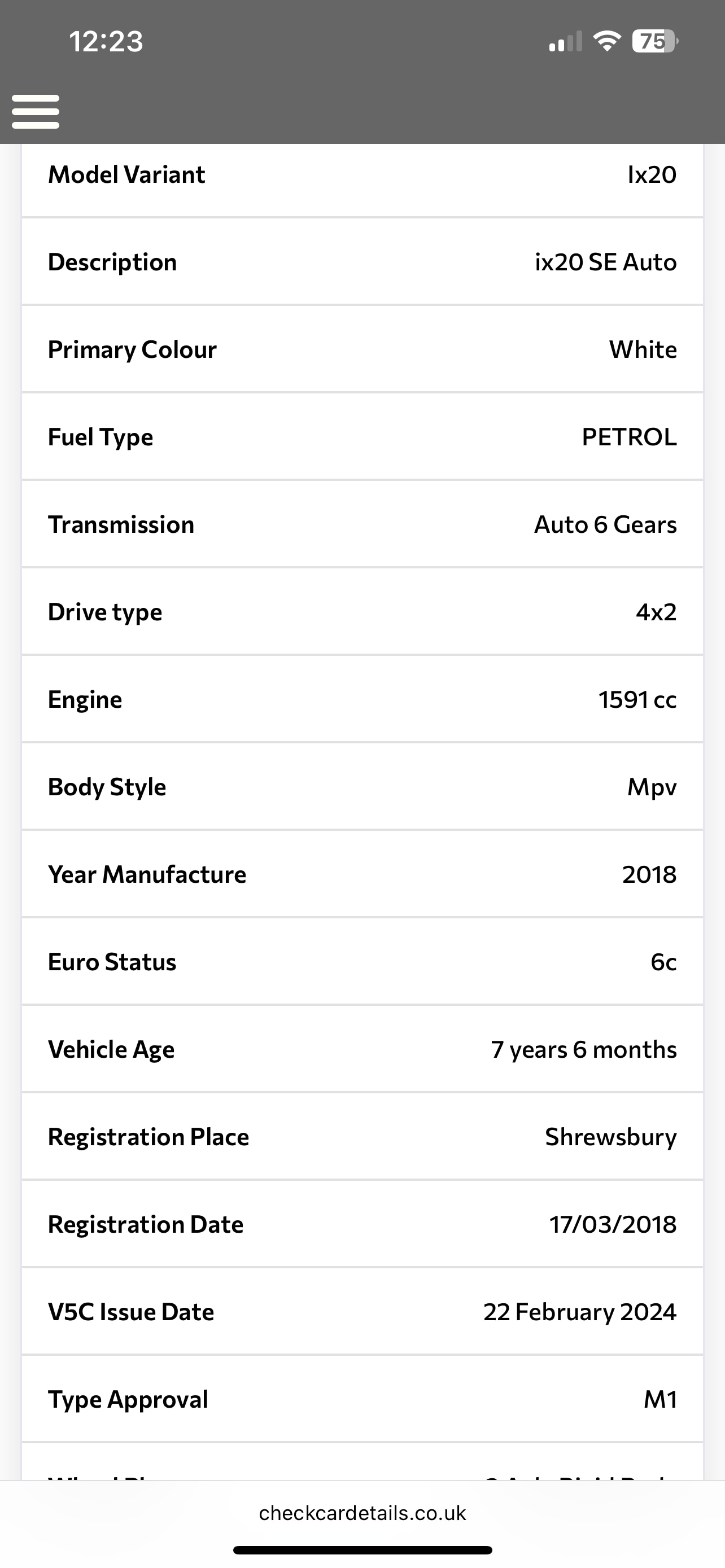Image resolution: width=725 pixels, height=1568 pixels.
Task: Tap the Transmission Auto 6 Gears row
Action: 362,524
